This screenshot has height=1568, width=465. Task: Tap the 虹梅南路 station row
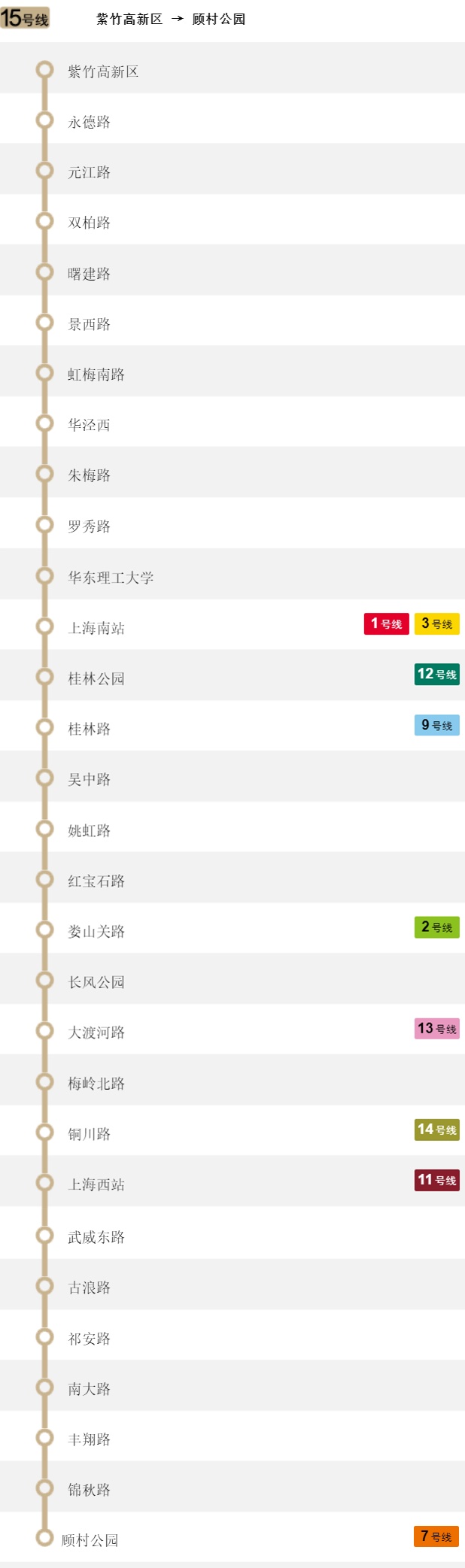96,375
